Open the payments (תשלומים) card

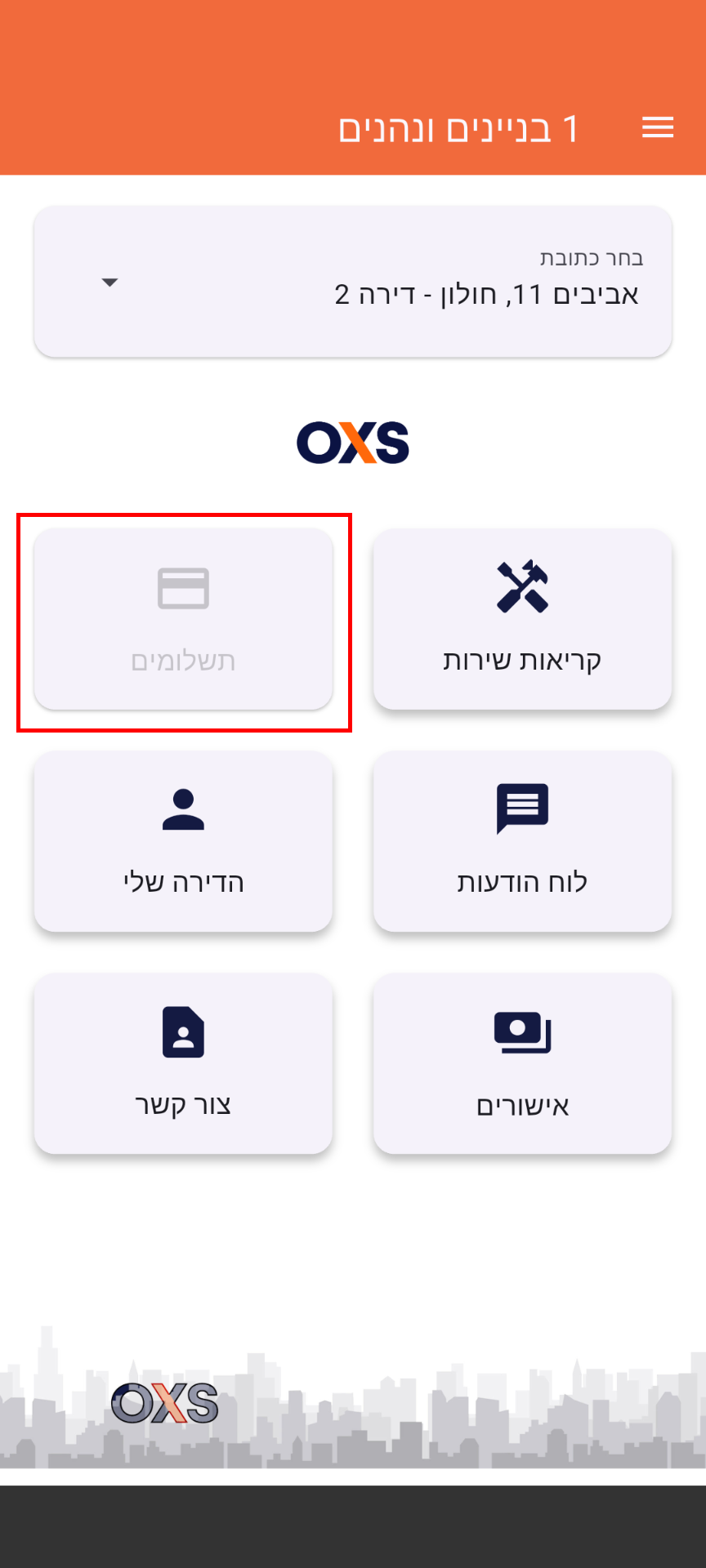point(183,619)
